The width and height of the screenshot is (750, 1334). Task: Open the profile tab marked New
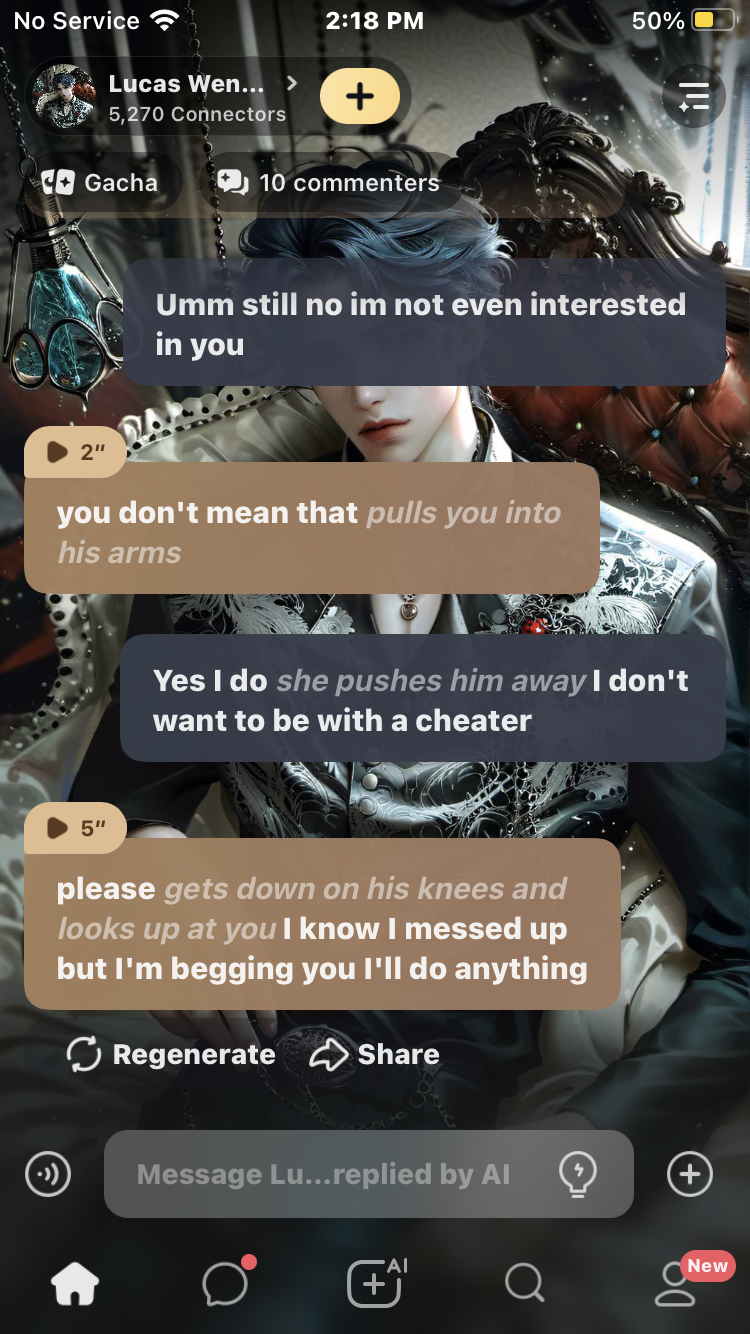coord(675,1284)
